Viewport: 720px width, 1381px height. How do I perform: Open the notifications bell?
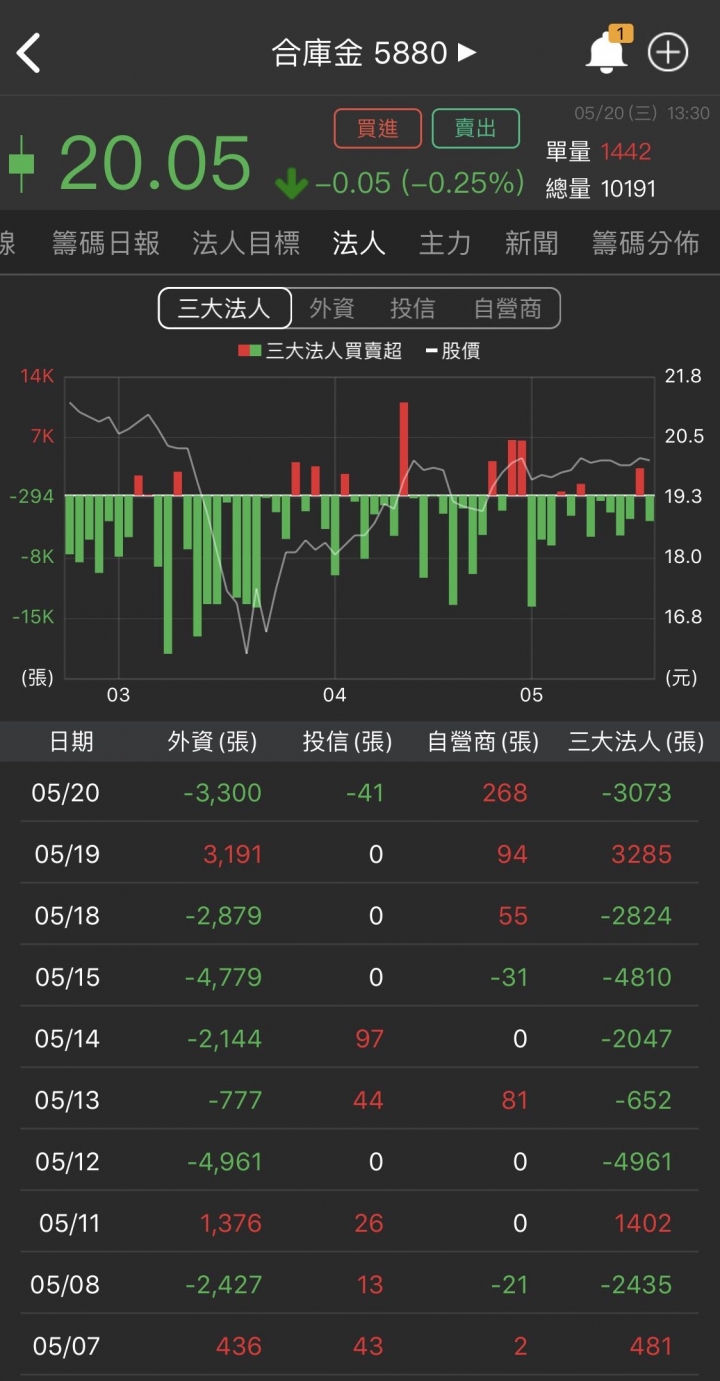pyautogui.click(x=607, y=50)
